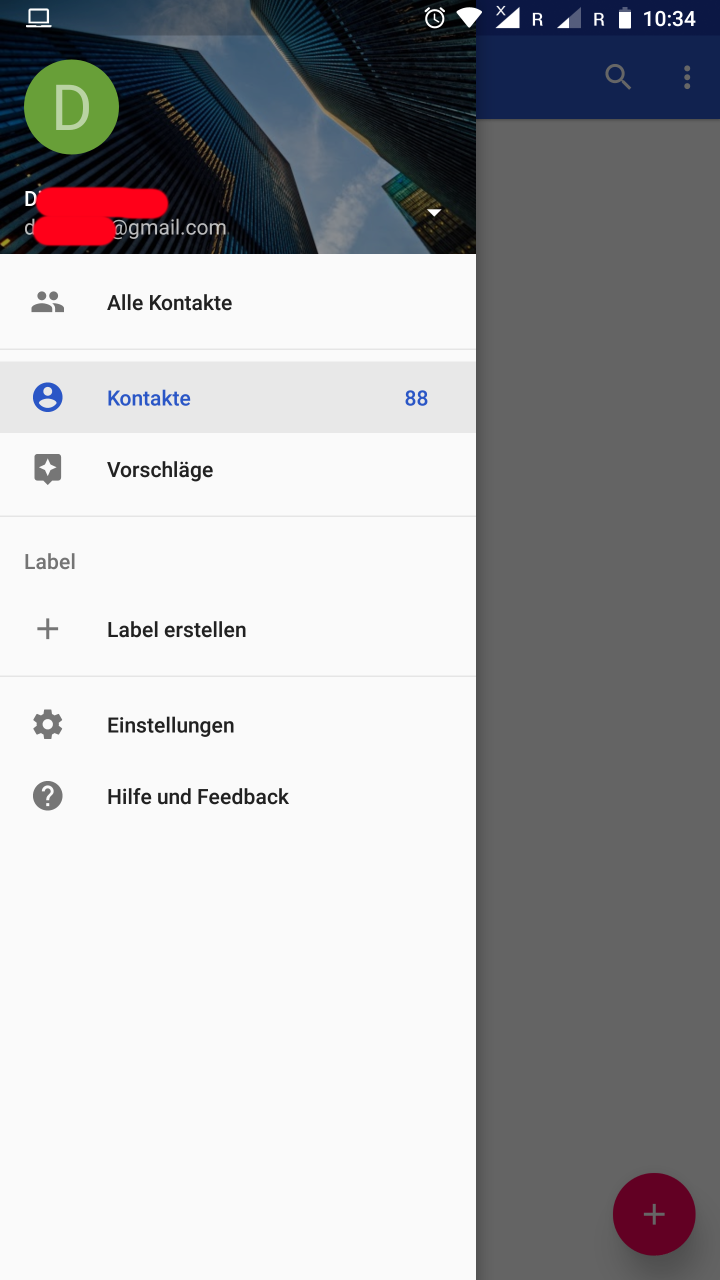Open the search magnifier icon
The width and height of the screenshot is (720, 1280).
click(618, 77)
